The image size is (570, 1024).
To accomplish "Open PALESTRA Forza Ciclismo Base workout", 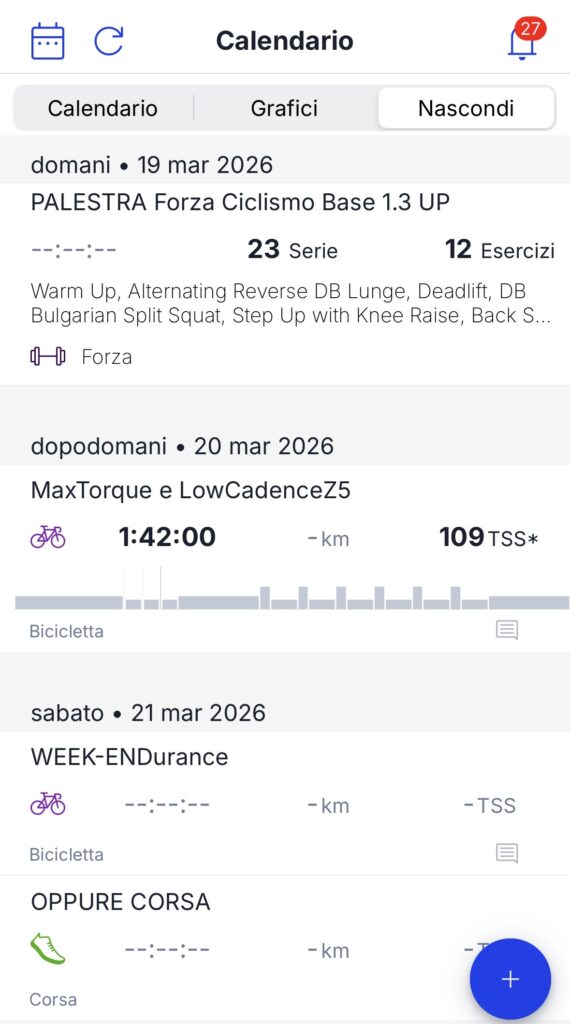I will click(x=285, y=284).
